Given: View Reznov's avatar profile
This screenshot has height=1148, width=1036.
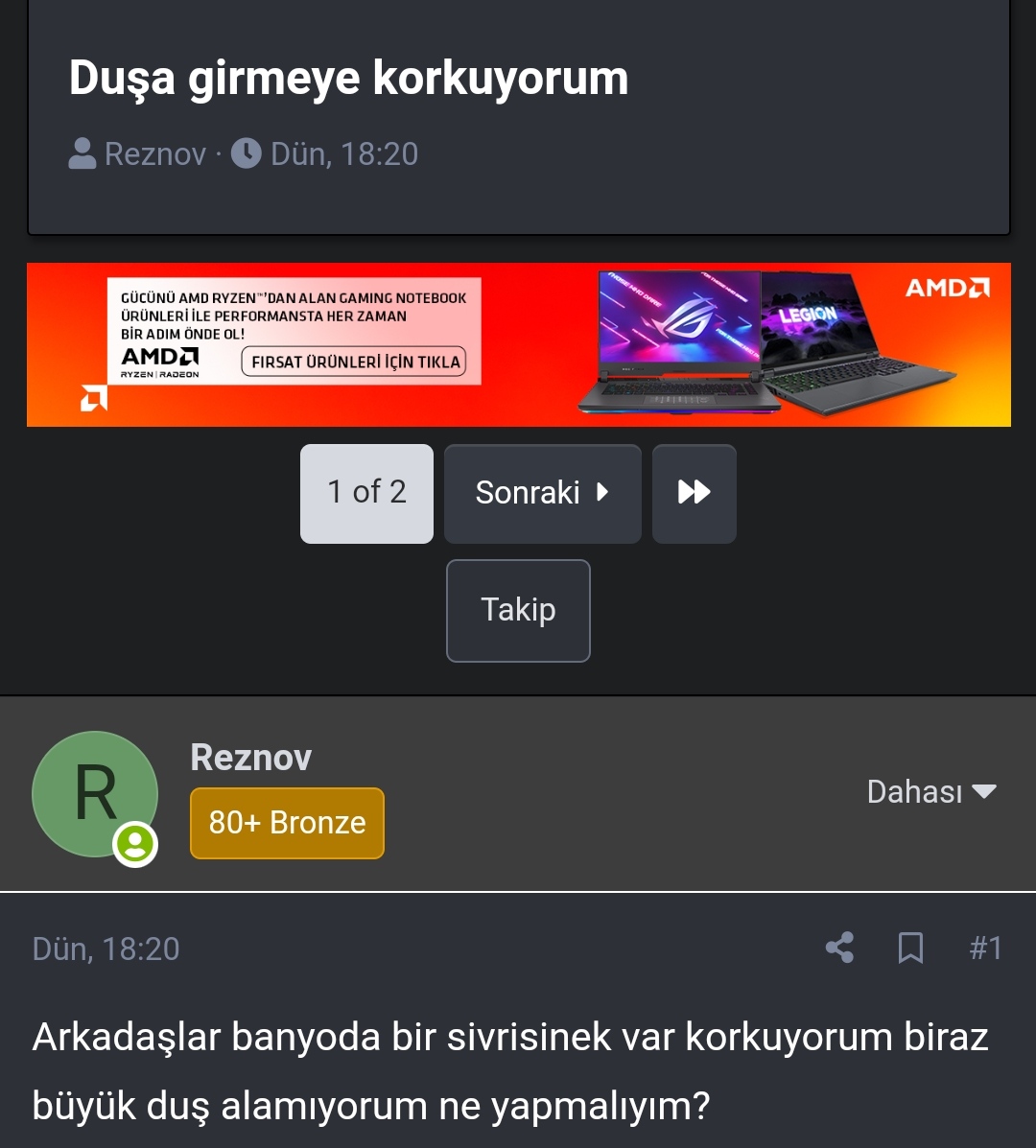Looking at the screenshot, I should 95,794.
